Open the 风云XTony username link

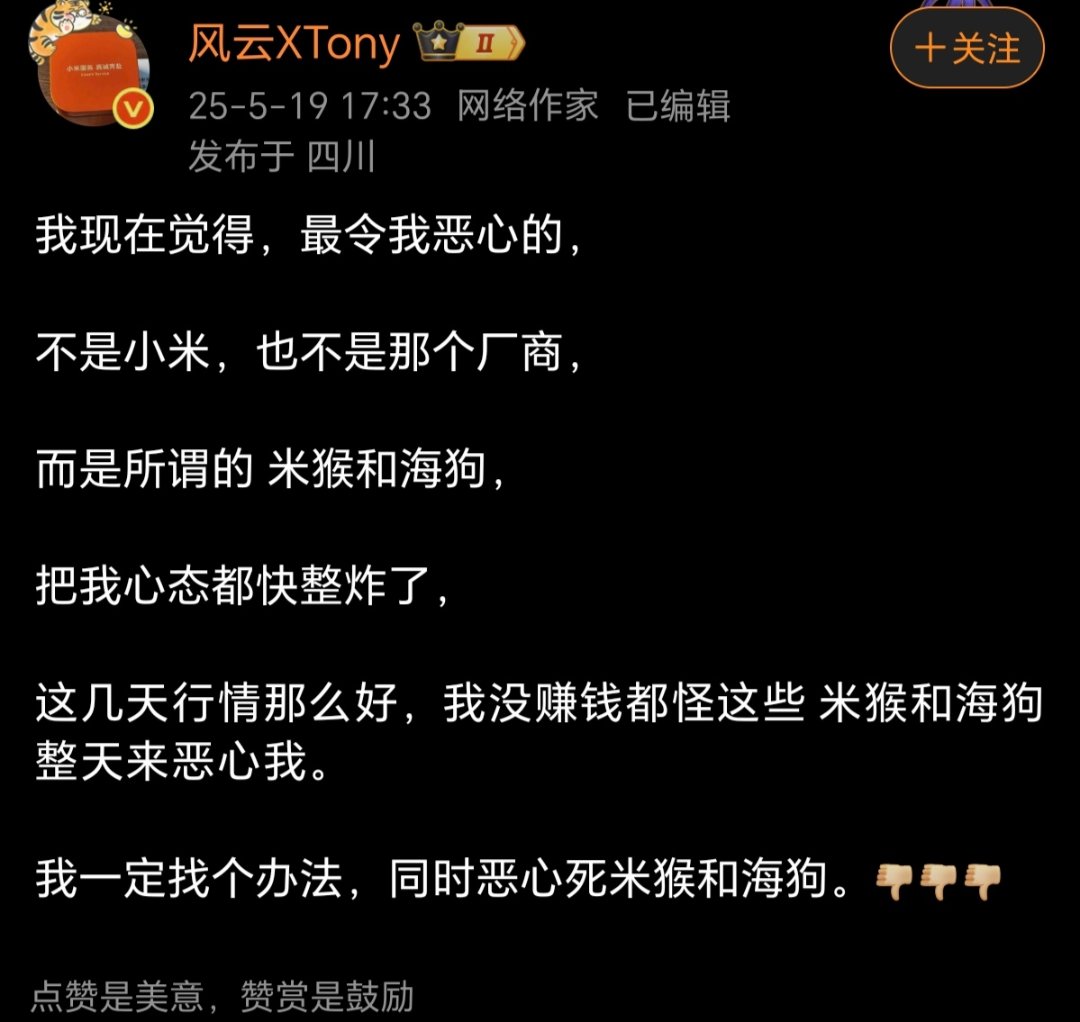click(293, 45)
